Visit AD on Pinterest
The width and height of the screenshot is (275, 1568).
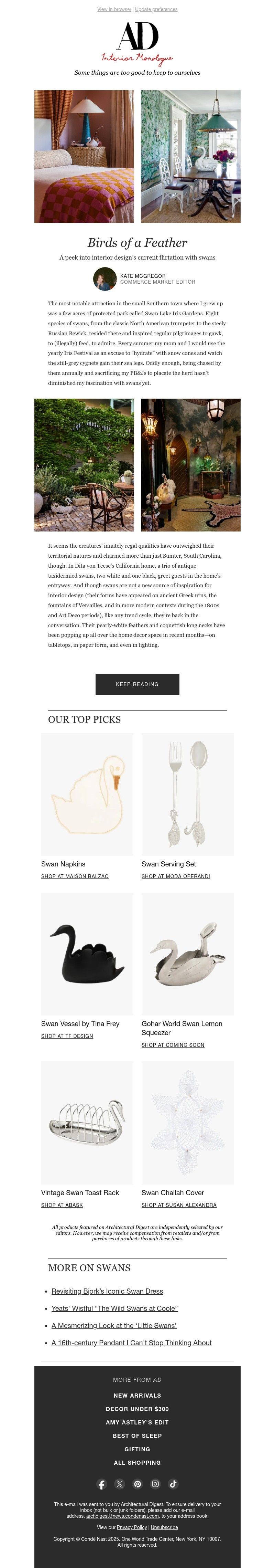[x=137, y=1484]
